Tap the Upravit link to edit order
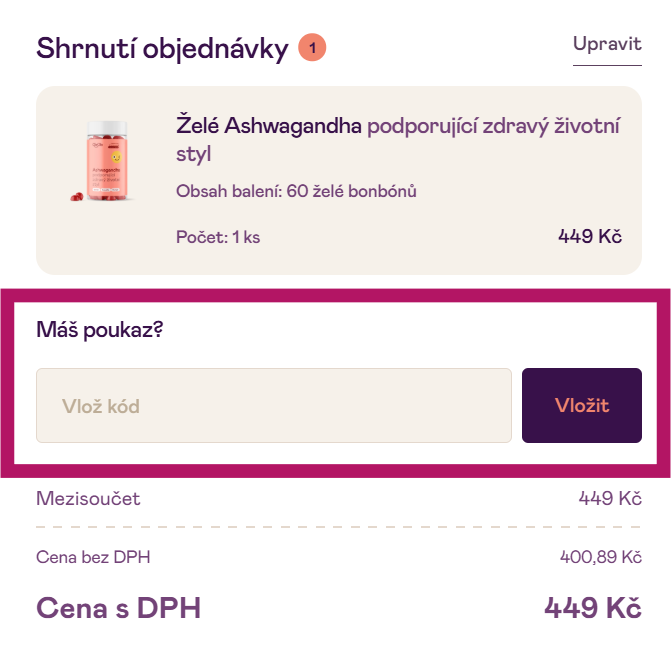Image resolution: width=671 pixels, height=645 pixels. click(607, 44)
